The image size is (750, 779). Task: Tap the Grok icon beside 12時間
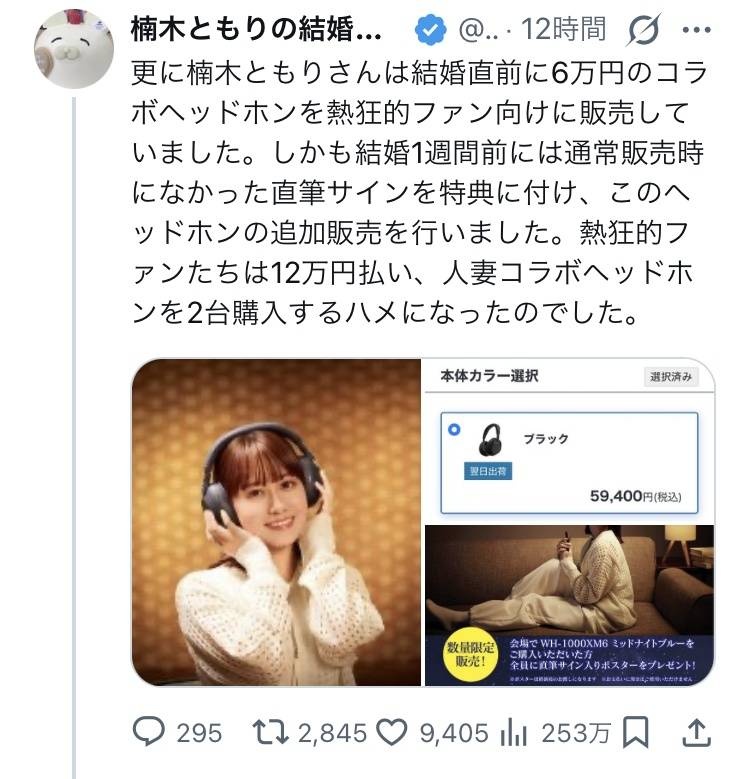click(648, 31)
